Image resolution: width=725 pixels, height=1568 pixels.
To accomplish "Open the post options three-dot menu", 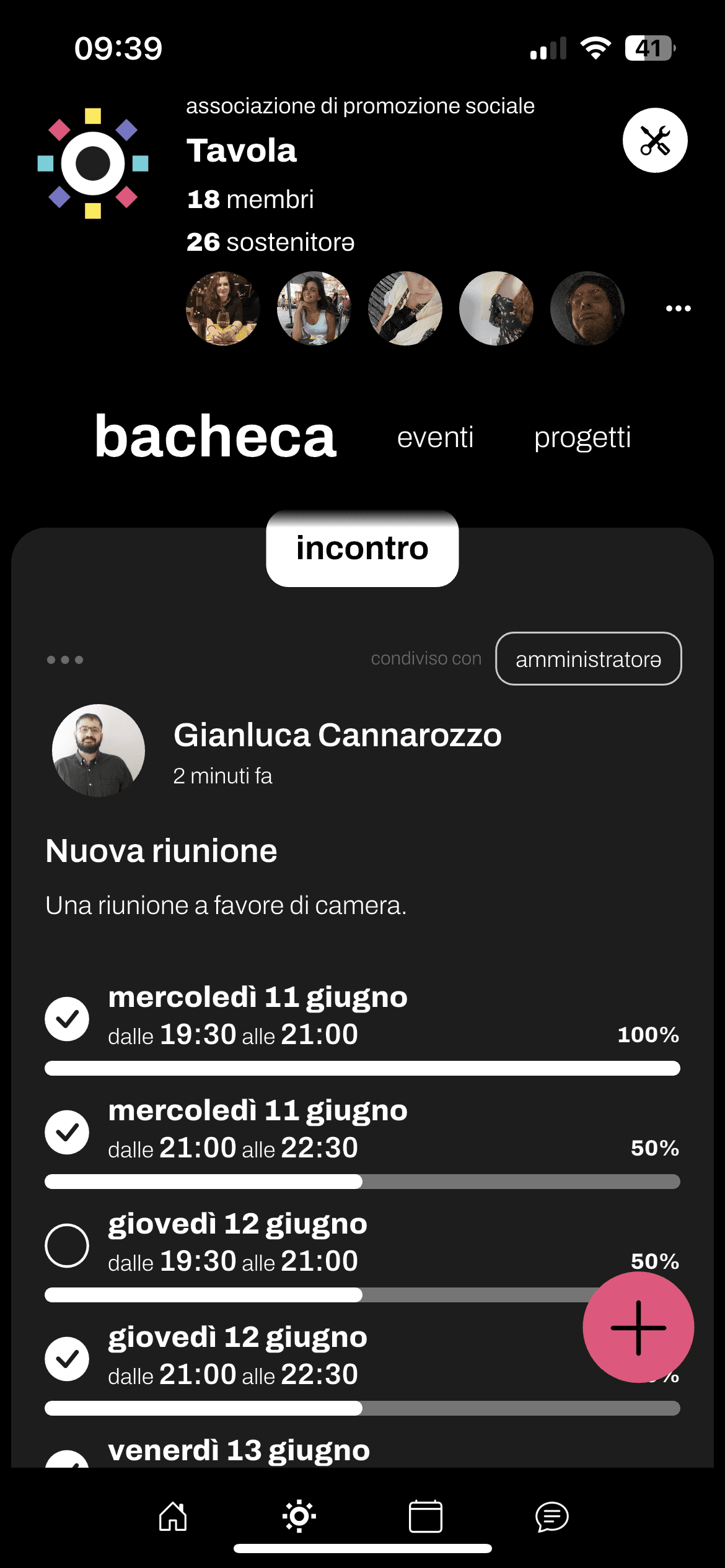I will (x=65, y=660).
